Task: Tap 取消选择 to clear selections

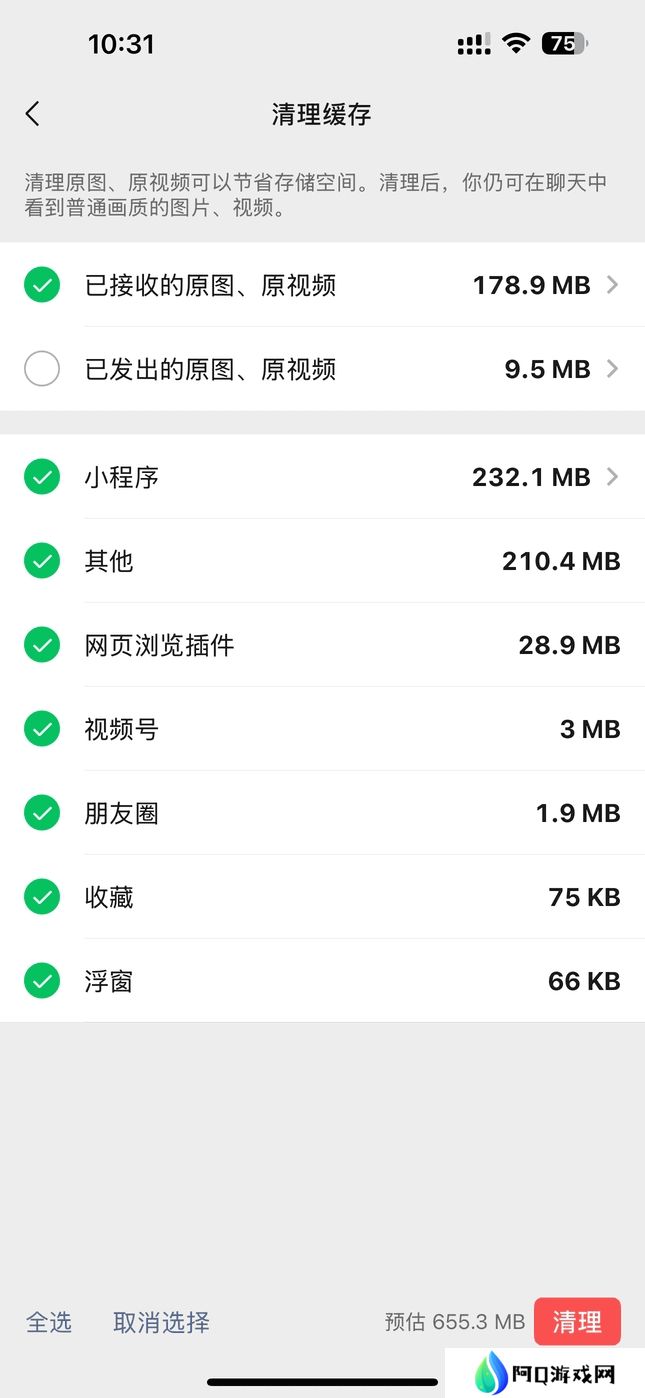Action: pos(162,1322)
